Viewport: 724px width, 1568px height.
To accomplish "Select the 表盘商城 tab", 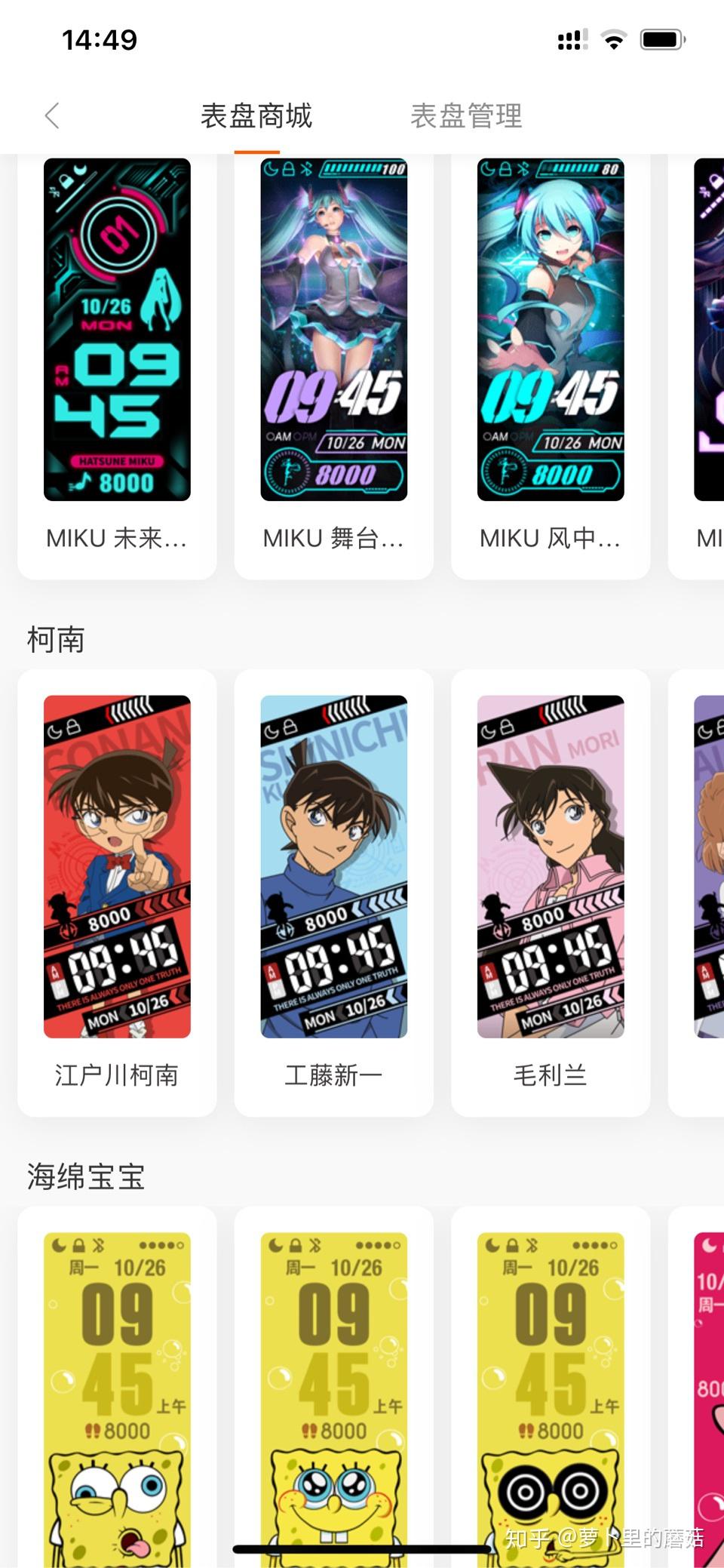I will (x=256, y=116).
